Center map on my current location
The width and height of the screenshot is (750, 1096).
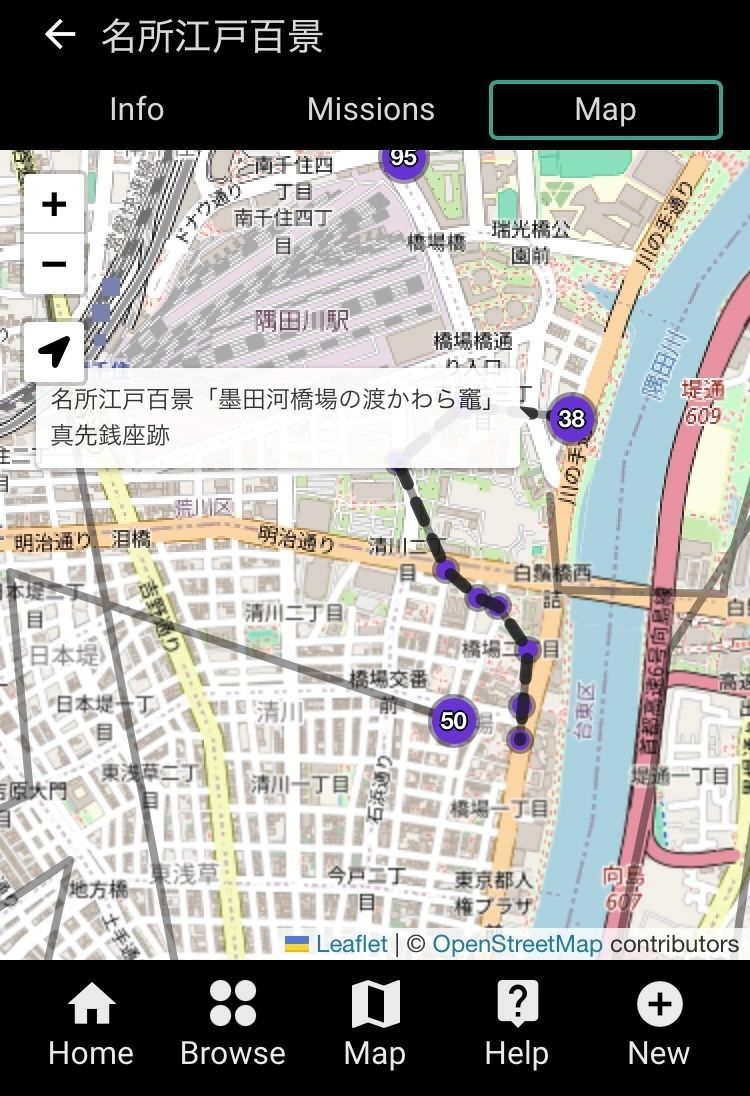tap(54, 351)
